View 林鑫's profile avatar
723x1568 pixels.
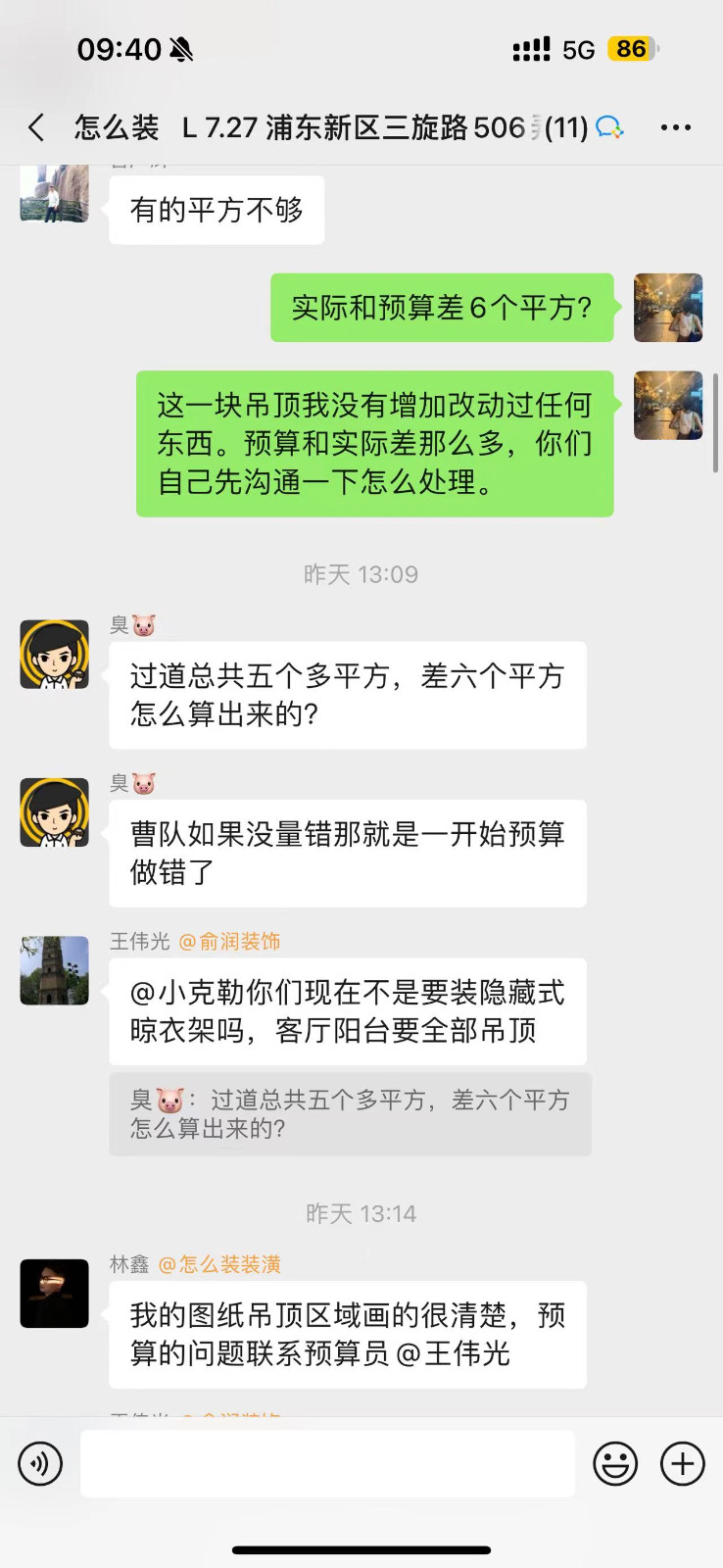click(55, 1294)
